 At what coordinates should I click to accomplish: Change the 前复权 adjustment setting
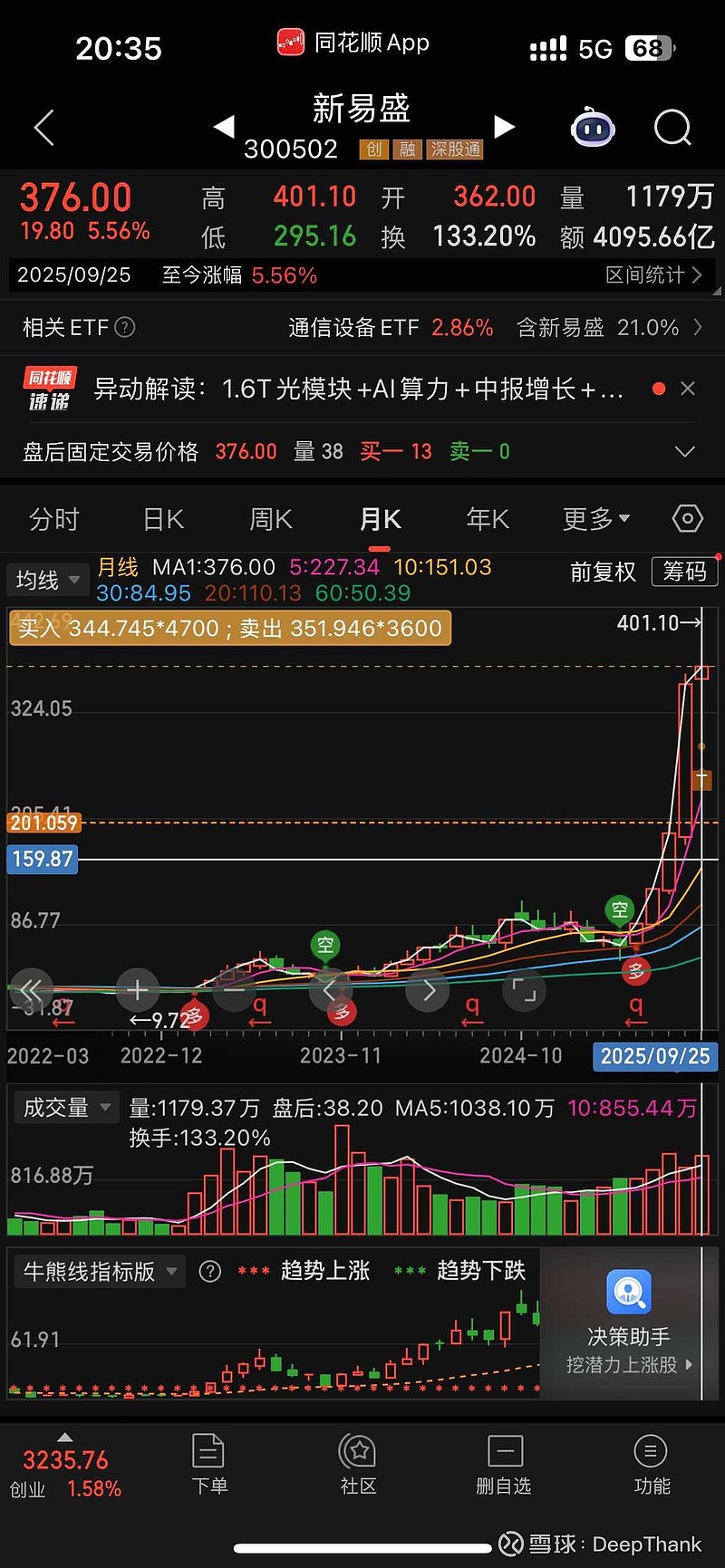coord(603,572)
